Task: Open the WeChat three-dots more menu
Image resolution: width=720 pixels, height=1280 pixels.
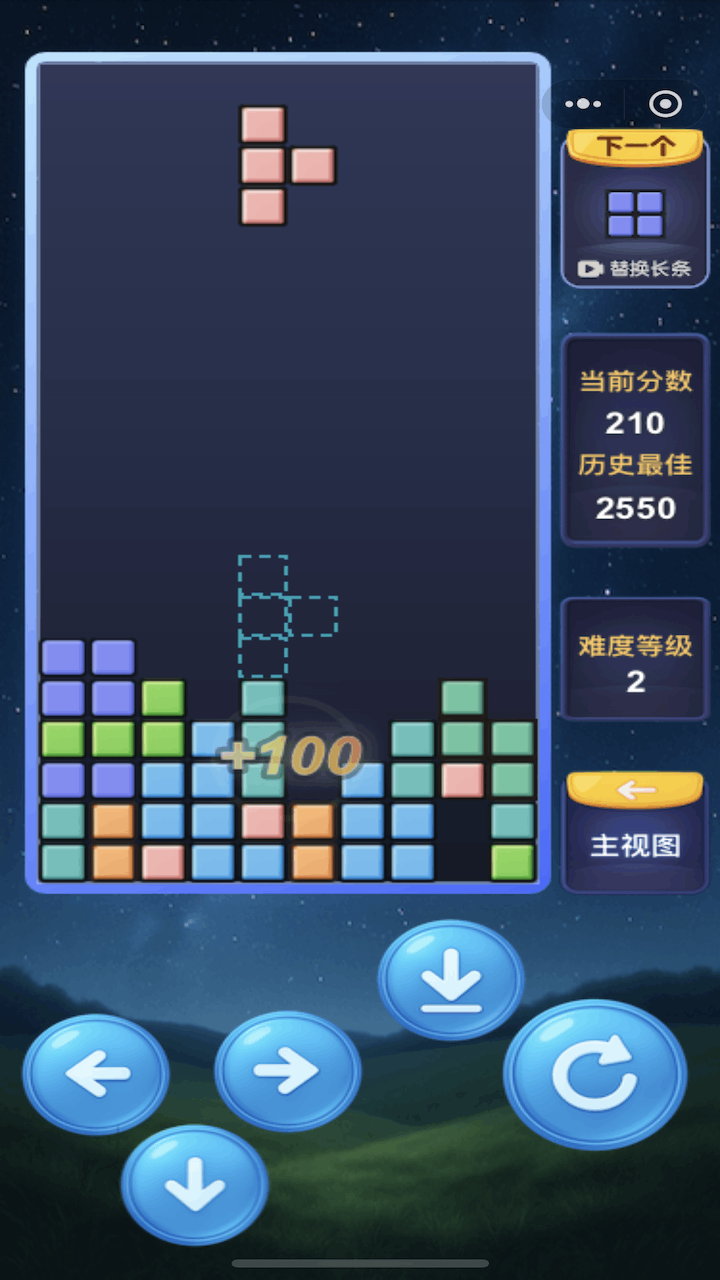Action: [585, 104]
